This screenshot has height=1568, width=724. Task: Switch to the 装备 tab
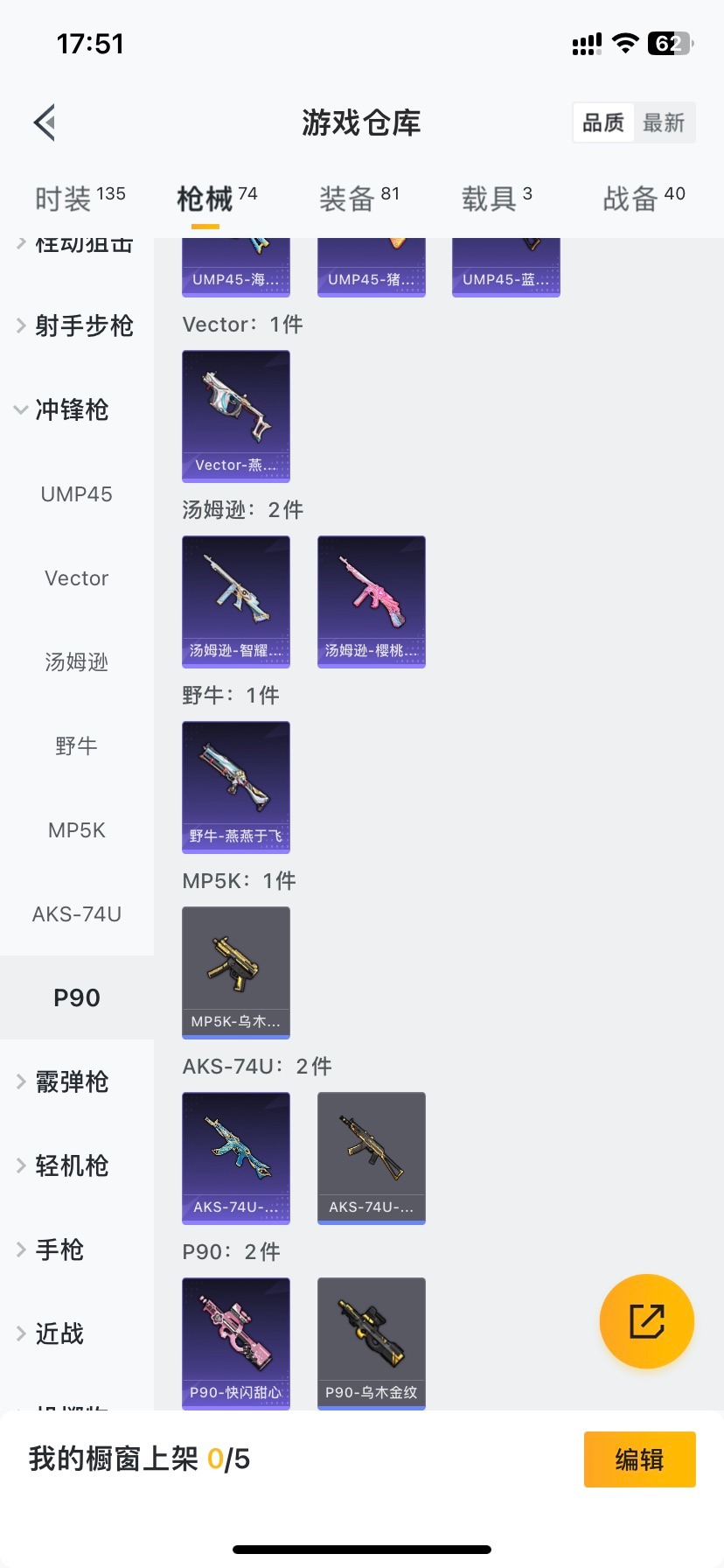[359, 199]
